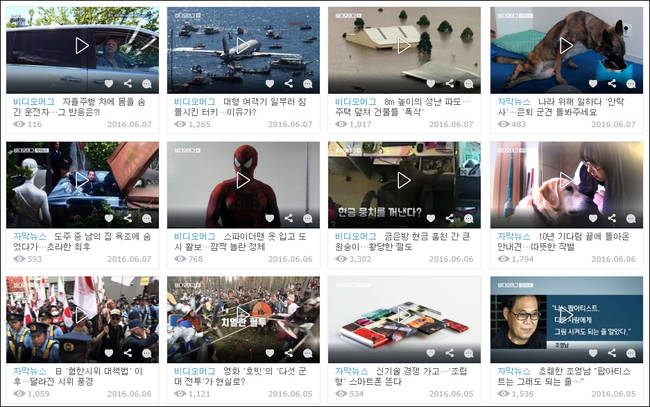Play the modular smartphone video
The height and width of the screenshot is (407, 650).
point(404,315)
